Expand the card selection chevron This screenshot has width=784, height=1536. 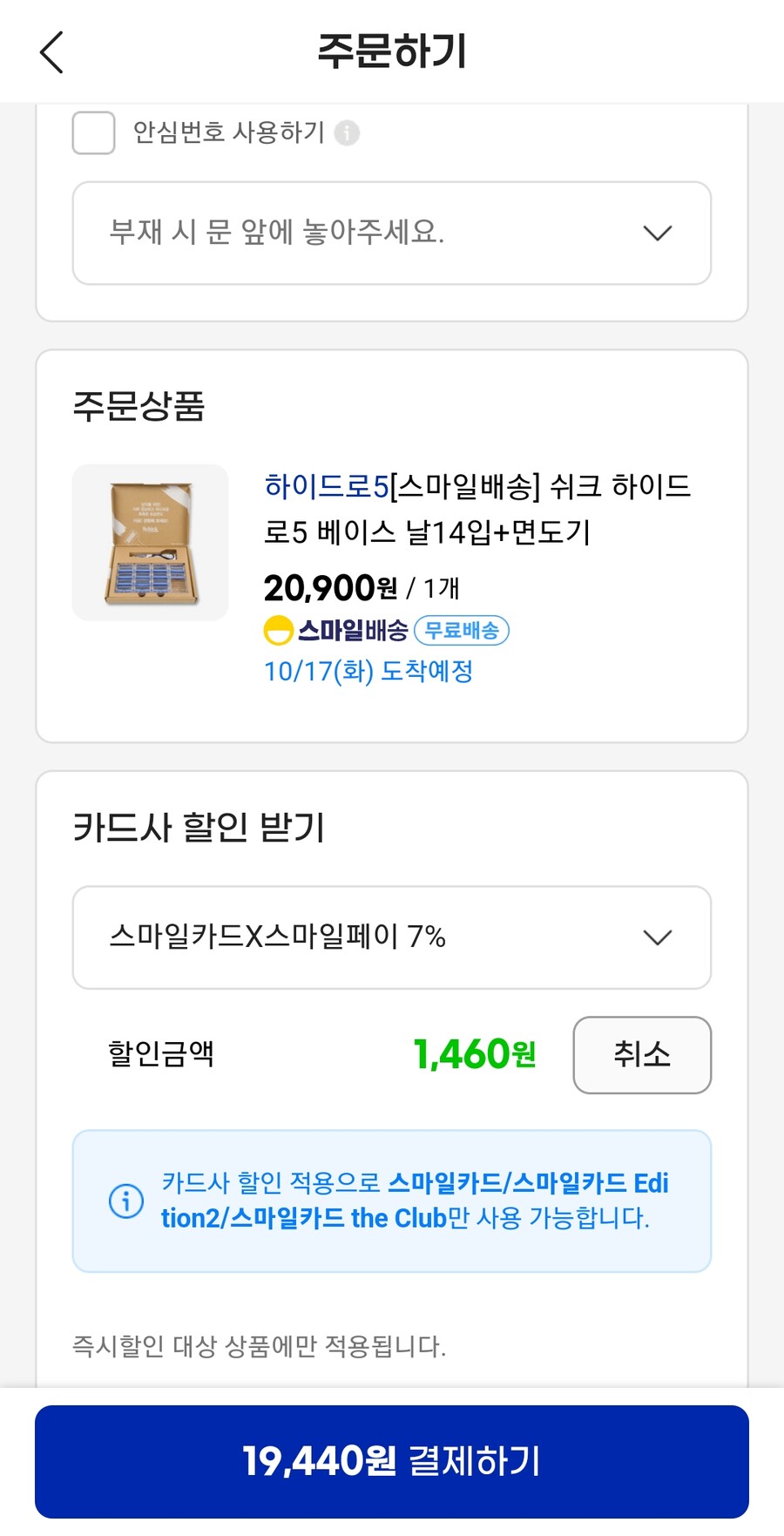(x=658, y=937)
